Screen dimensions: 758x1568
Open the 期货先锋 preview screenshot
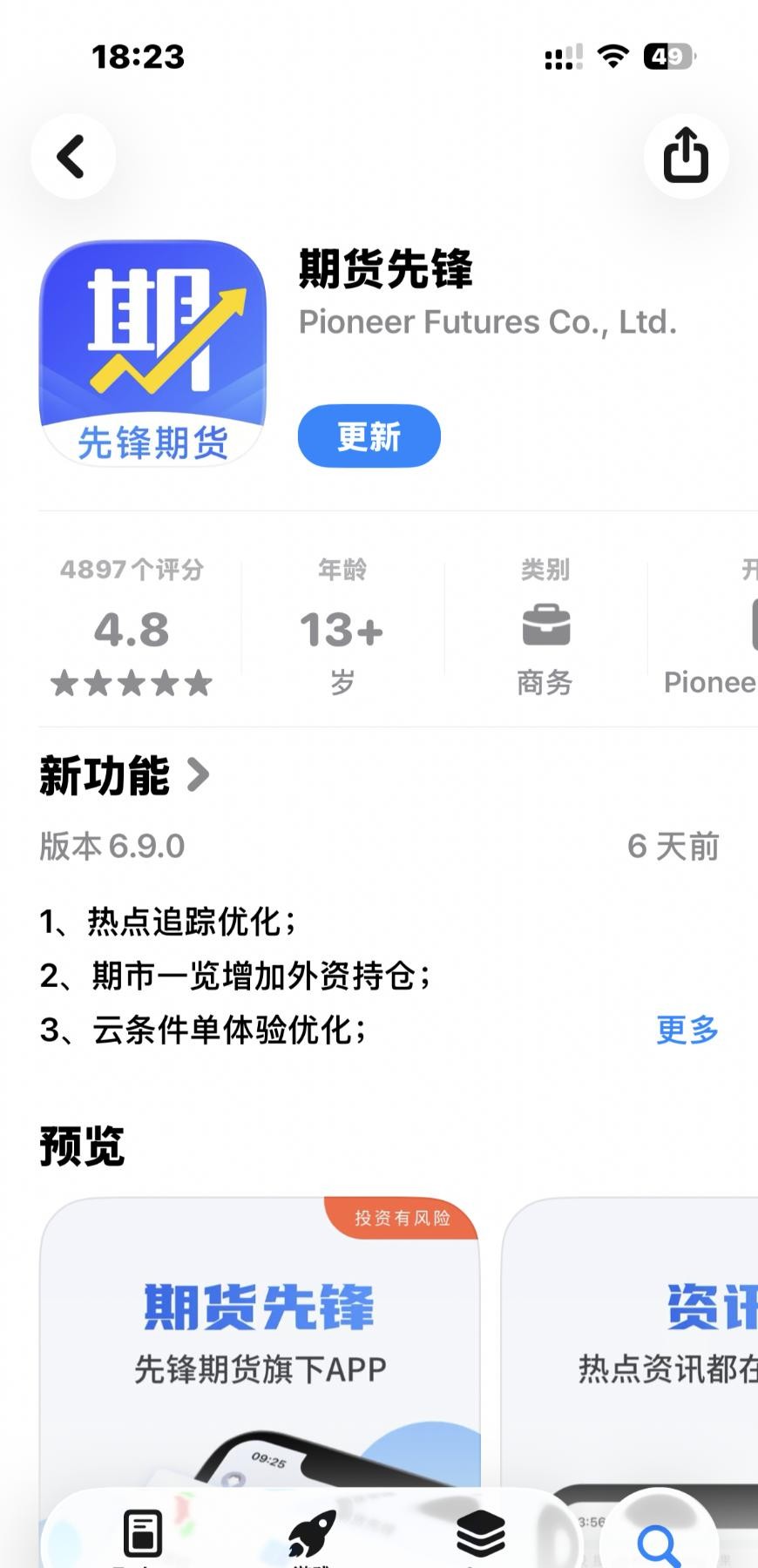[x=260, y=1342]
